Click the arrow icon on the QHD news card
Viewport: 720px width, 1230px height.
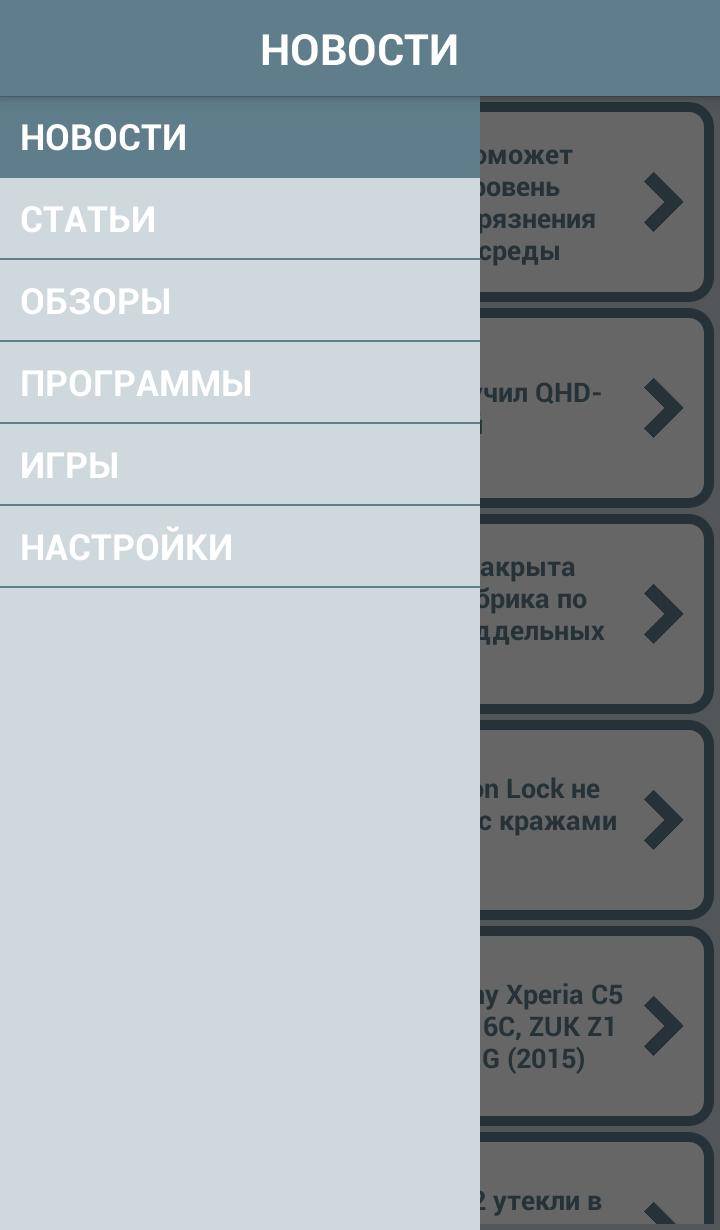663,407
